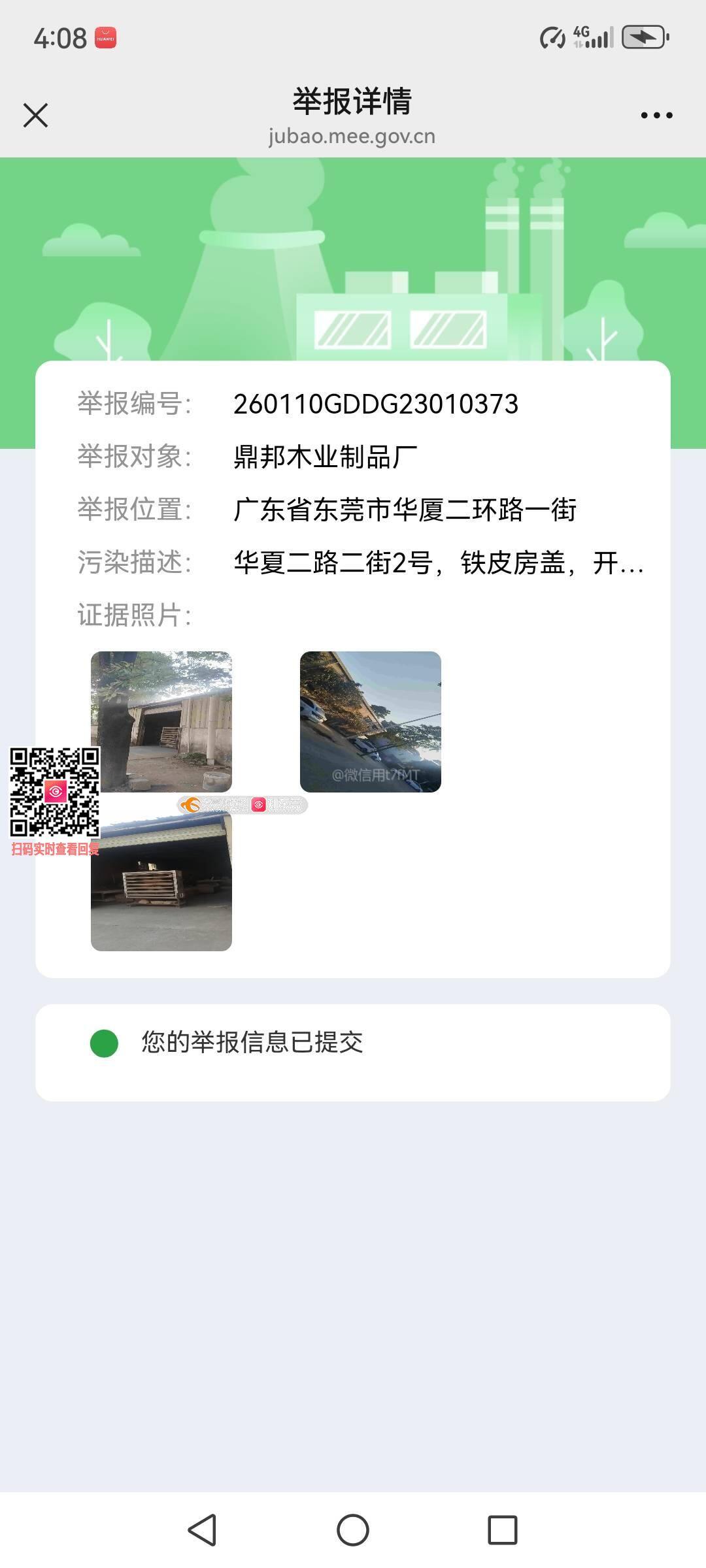706x1568 pixels.
Task: Close the report details page
Action: coord(35,116)
